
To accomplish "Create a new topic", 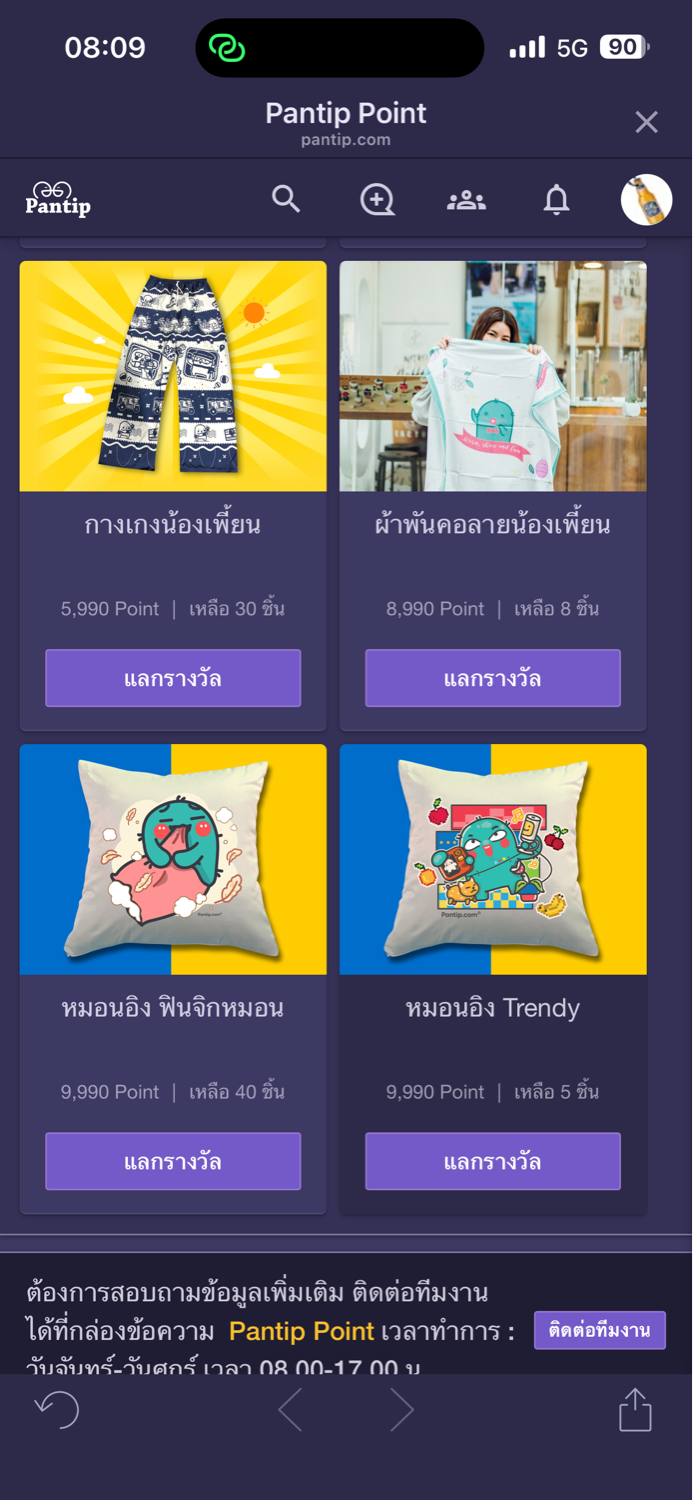I will point(377,200).
